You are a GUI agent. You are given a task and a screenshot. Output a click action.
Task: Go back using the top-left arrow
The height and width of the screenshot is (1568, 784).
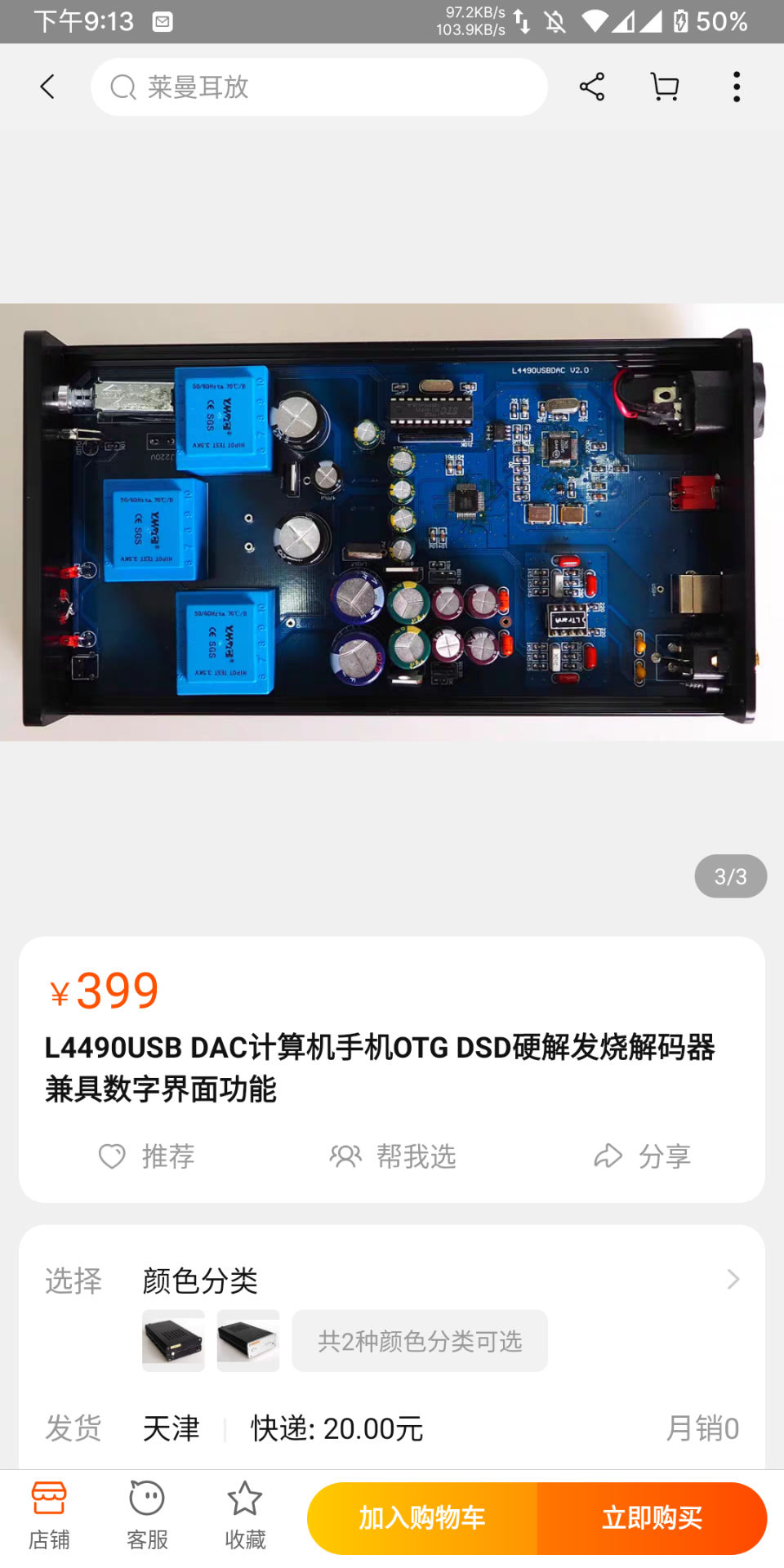tap(47, 87)
